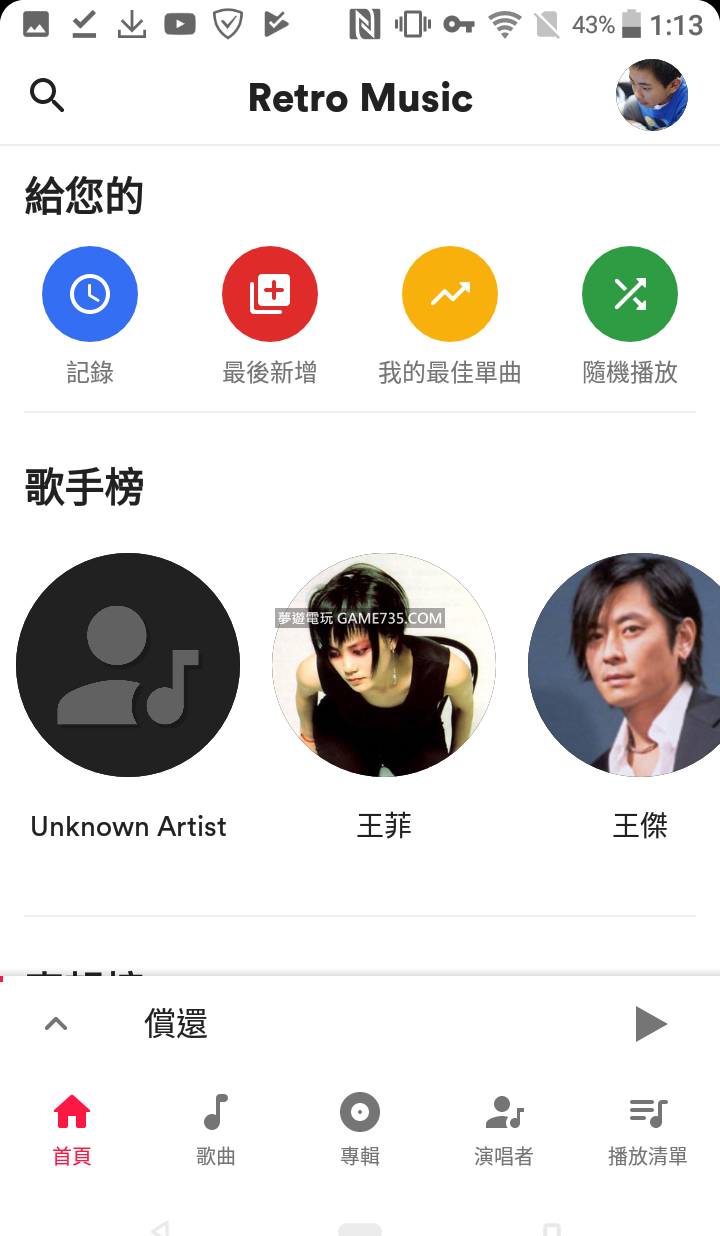This screenshot has height=1236, width=720.
Task: Open the user profile avatar
Action: pos(651,96)
